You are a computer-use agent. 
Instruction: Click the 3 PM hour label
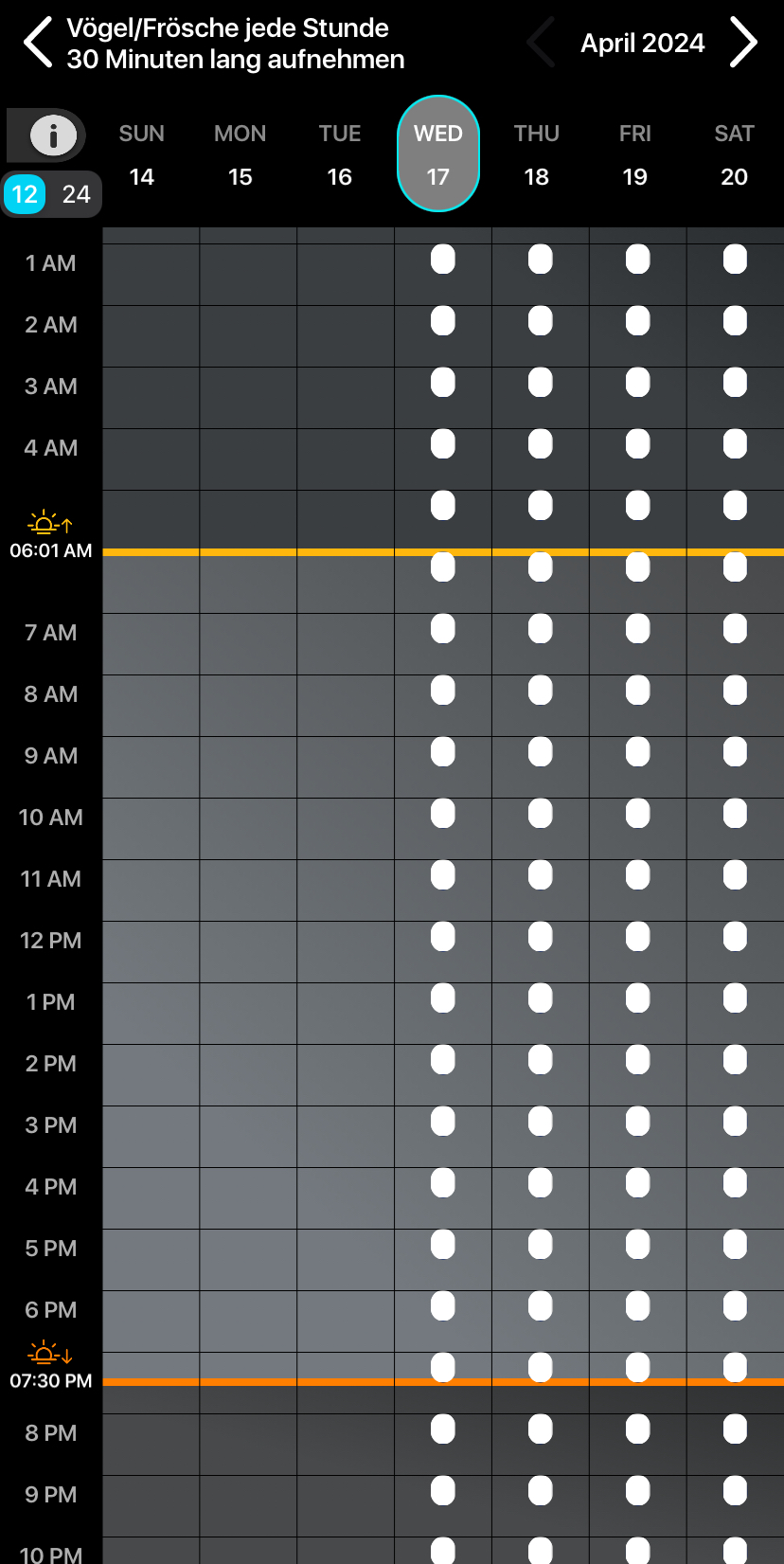[49, 1125]
